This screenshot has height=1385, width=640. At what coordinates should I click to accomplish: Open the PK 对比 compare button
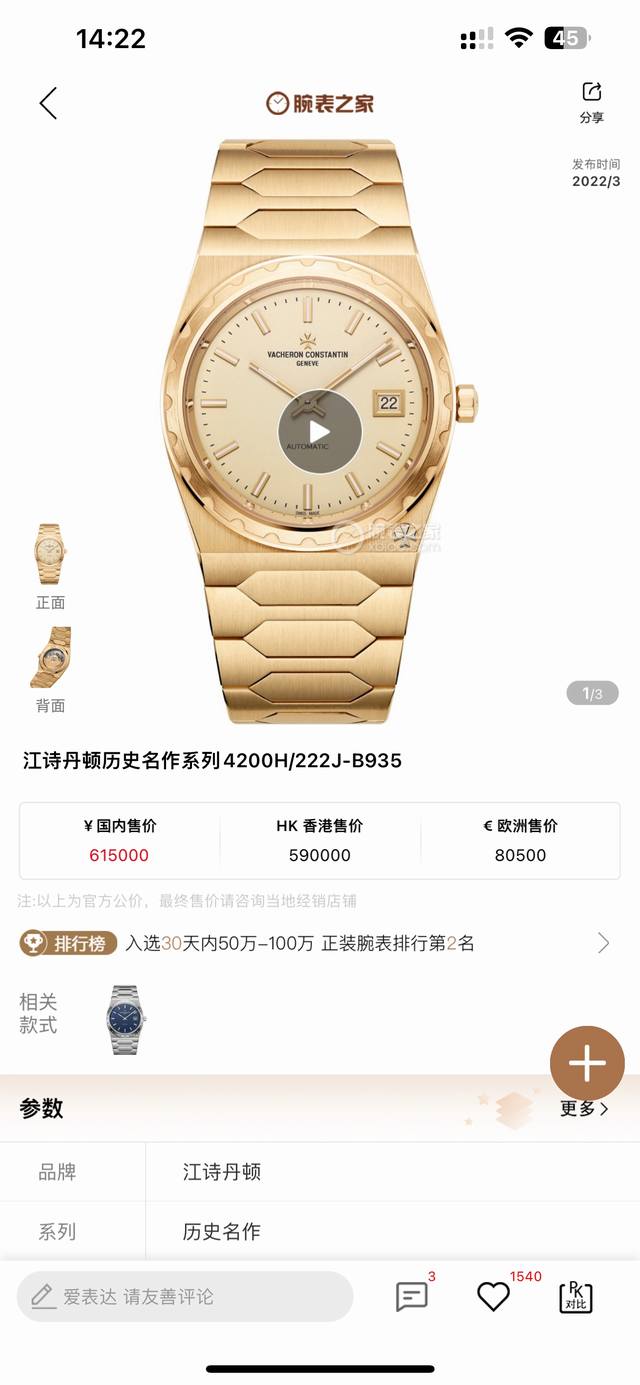pos(576,1297)
